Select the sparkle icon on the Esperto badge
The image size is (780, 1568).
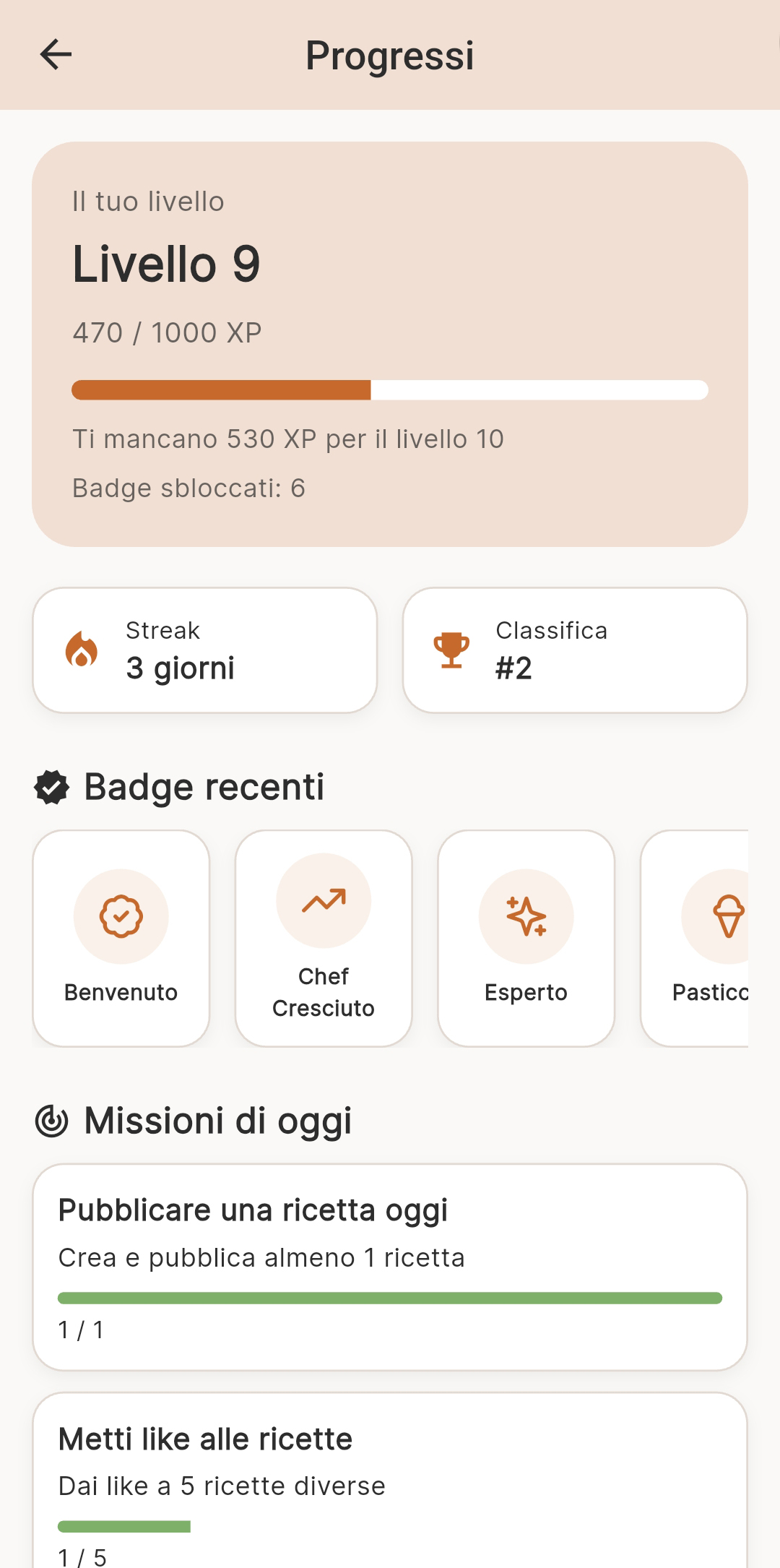526,916
